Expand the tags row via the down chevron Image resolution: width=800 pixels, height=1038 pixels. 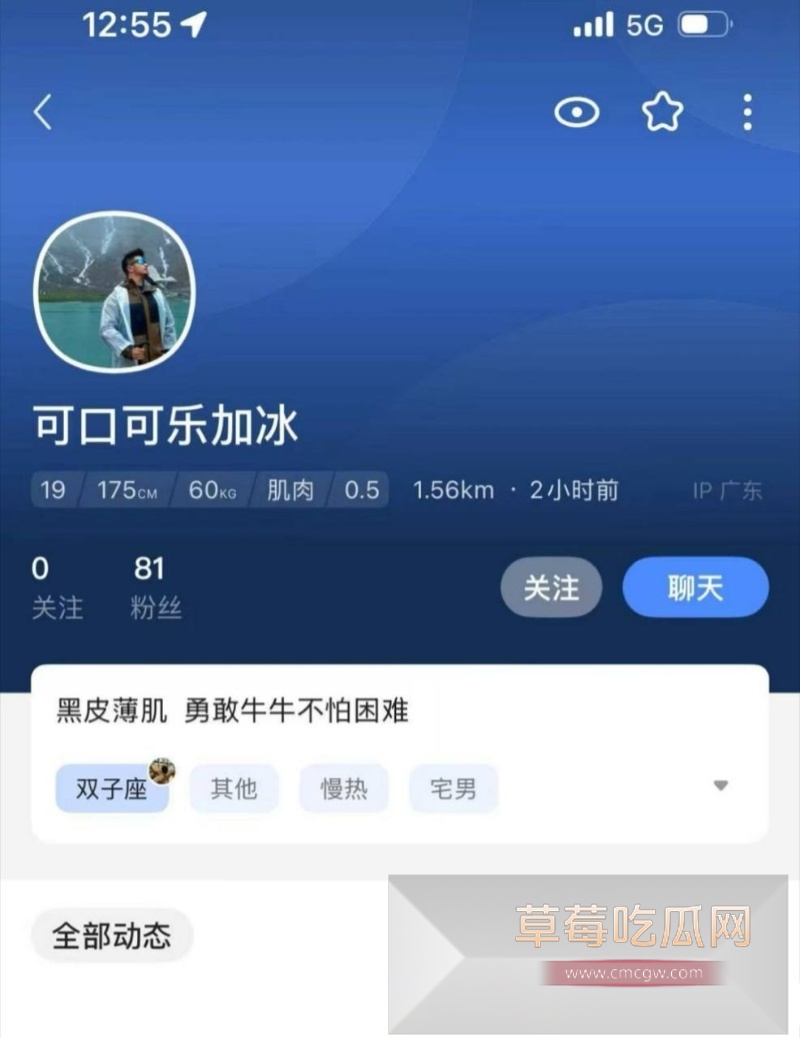pos(721,787)
